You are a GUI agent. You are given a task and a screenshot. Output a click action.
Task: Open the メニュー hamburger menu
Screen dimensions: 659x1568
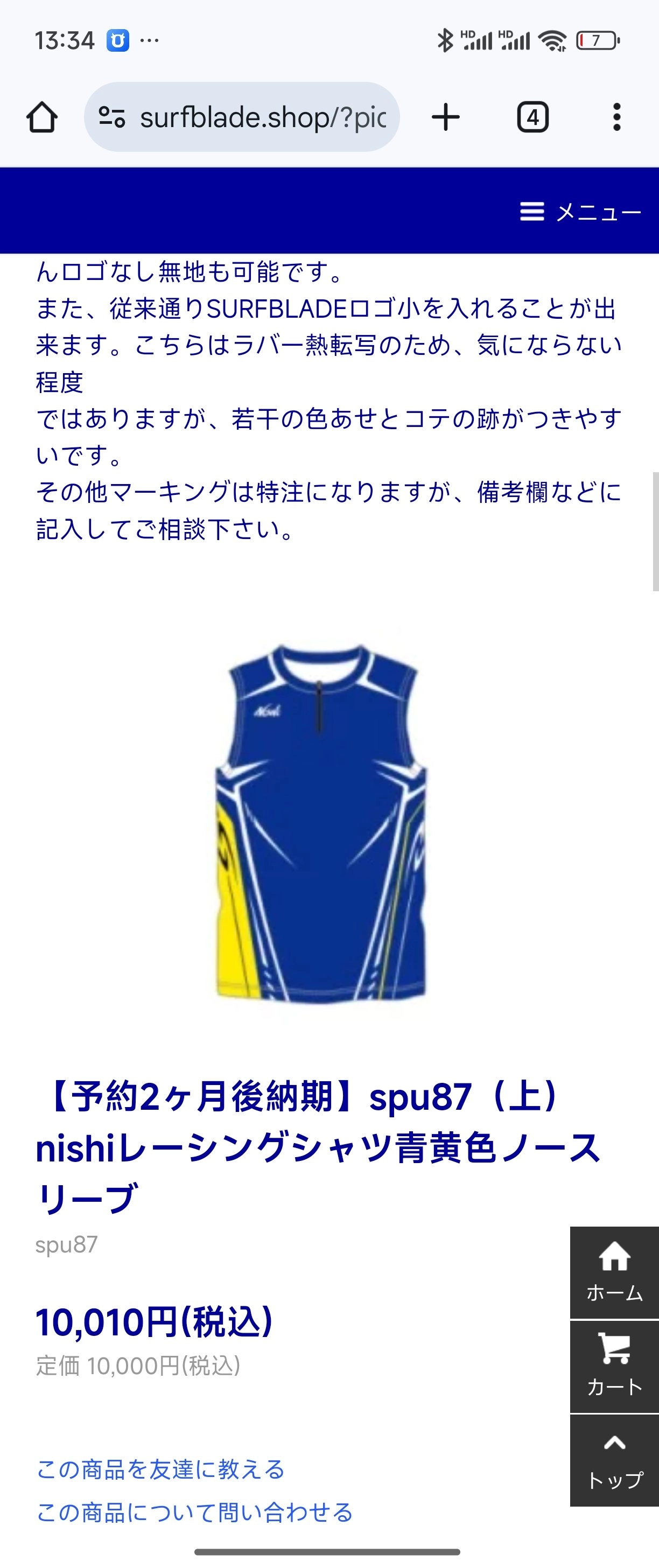point(580,212)
